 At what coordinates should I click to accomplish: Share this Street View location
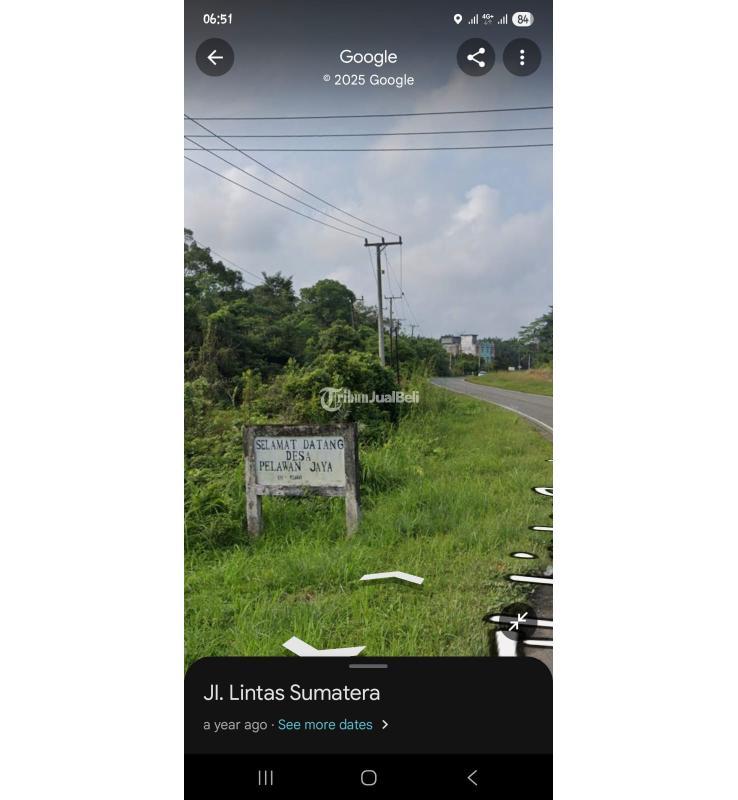point(476,58)
